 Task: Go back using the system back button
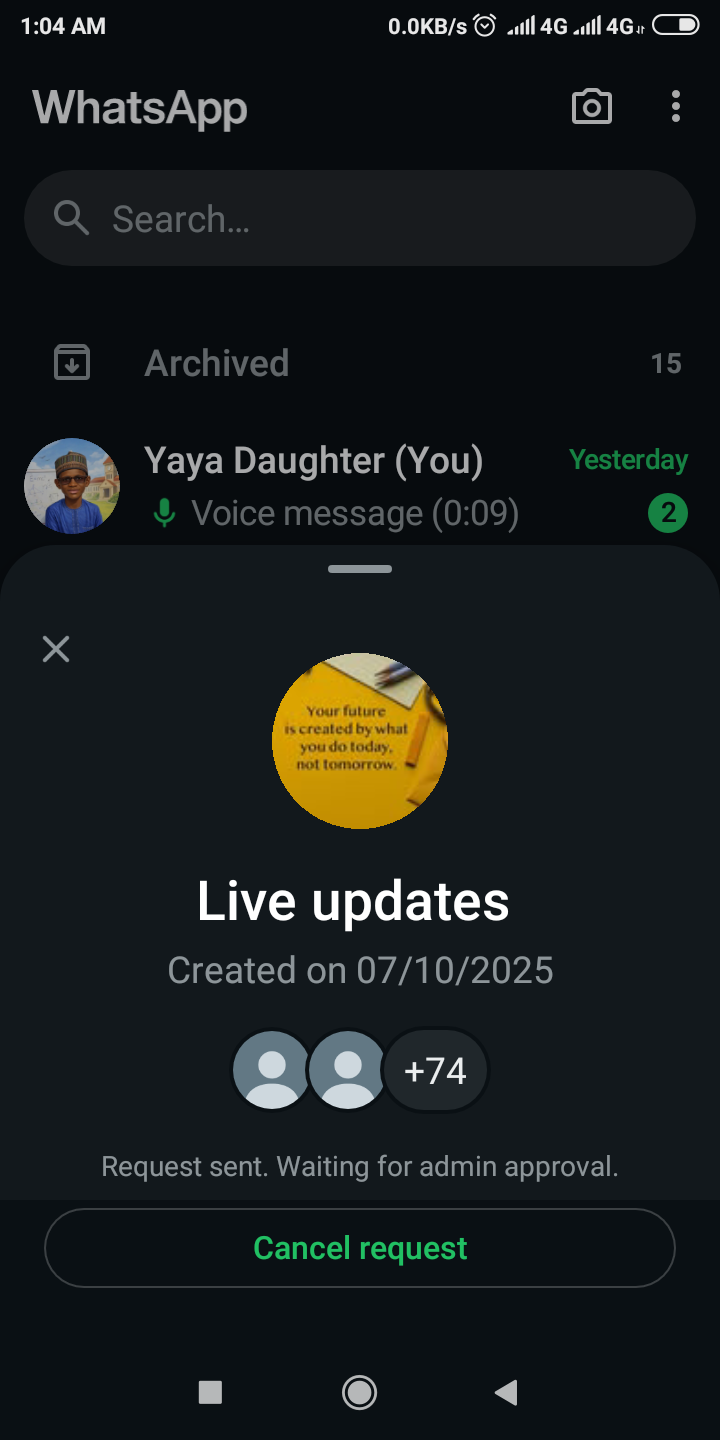[507, 1392]
